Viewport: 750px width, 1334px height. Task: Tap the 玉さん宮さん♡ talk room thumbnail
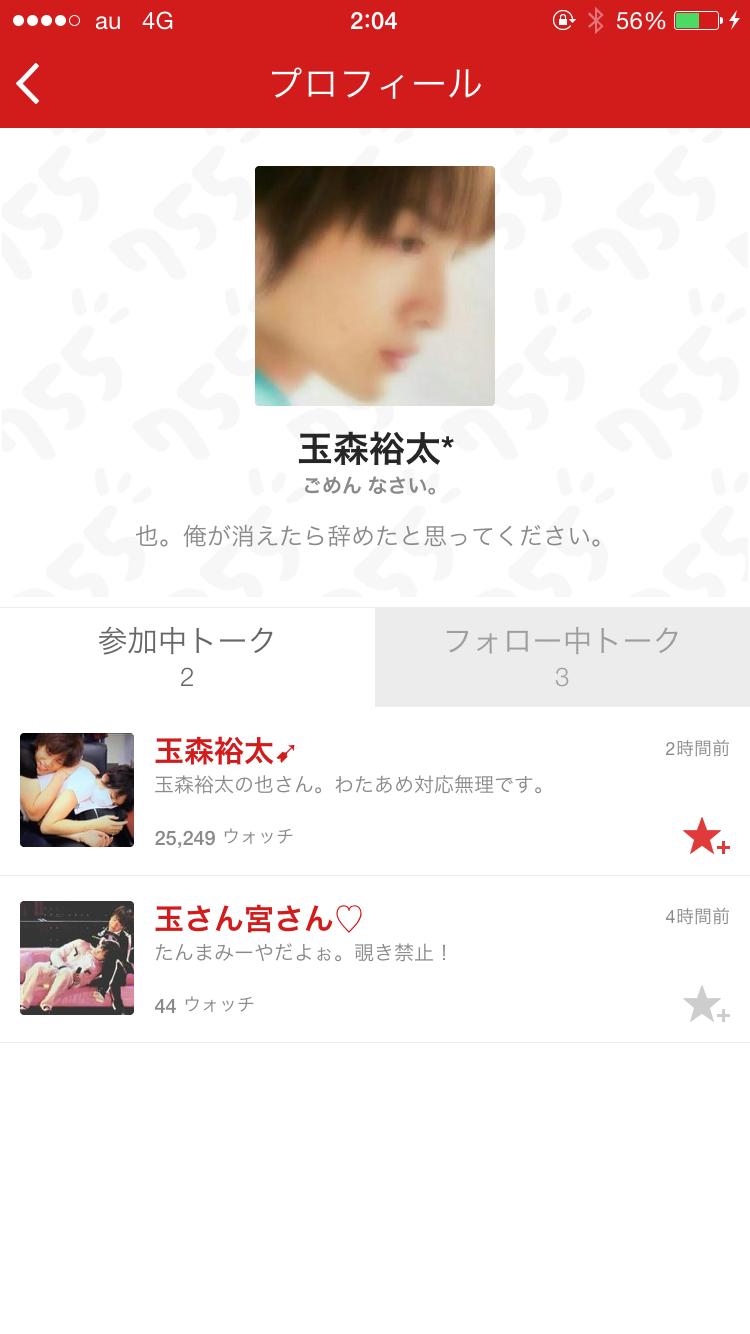[77, 957]
